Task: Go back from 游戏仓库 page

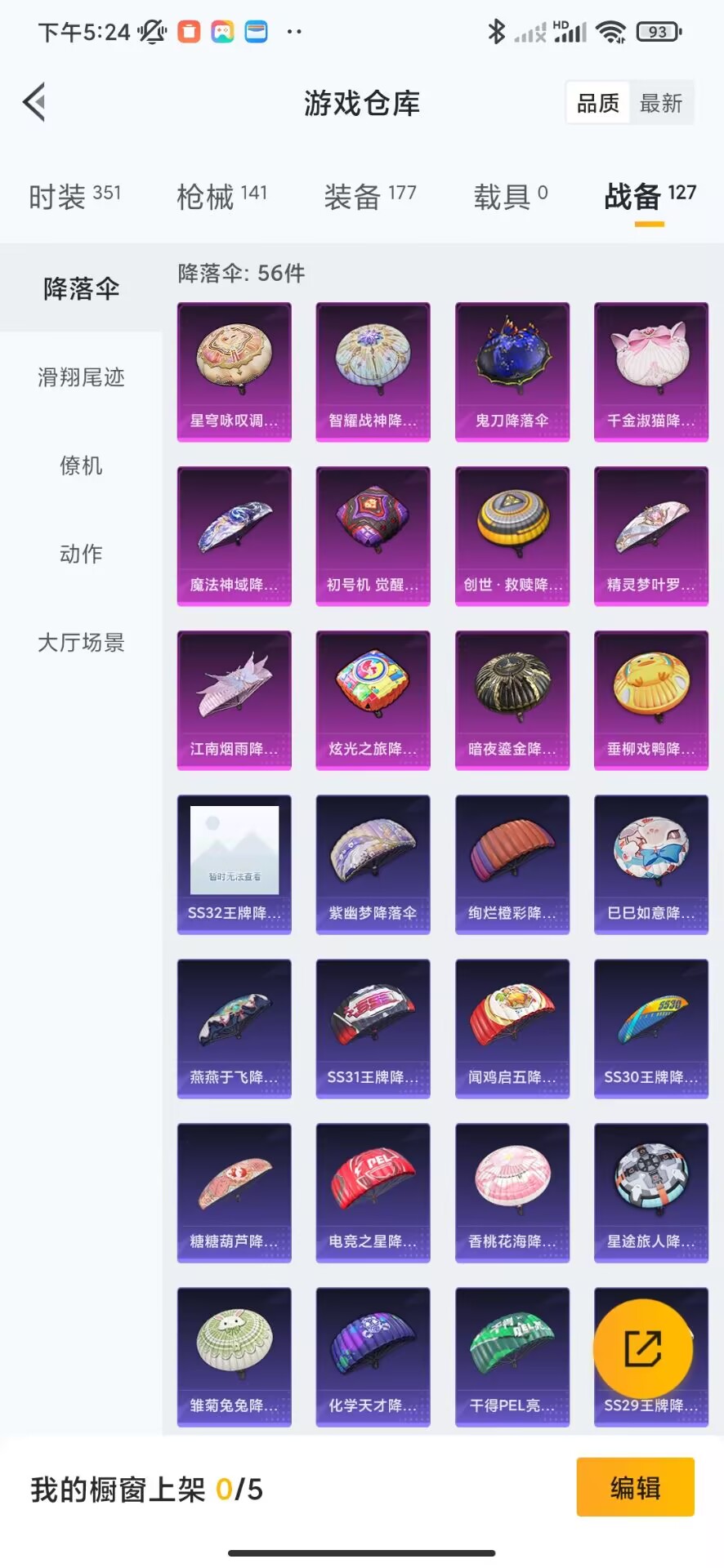Action: pos(34,103)
